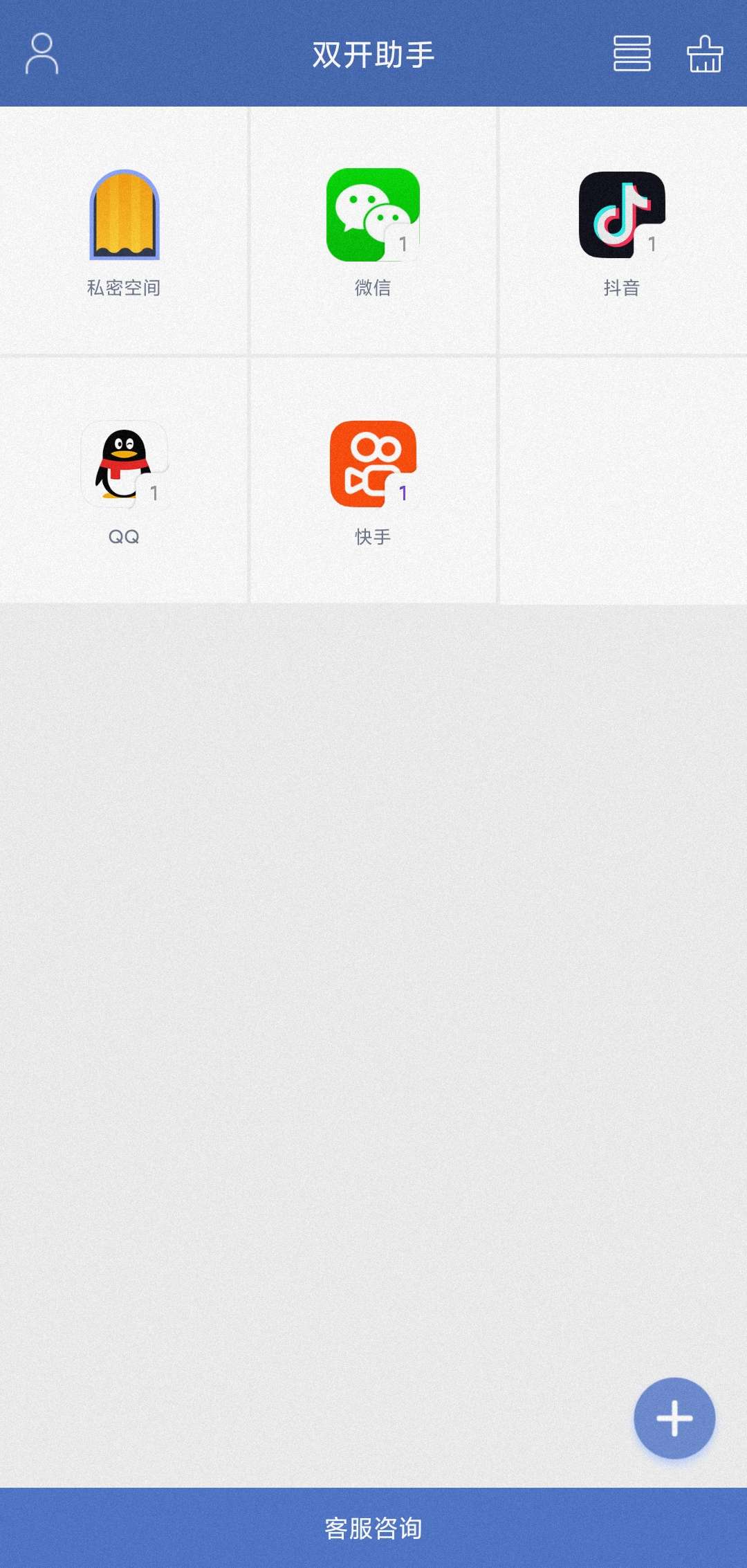Add a new app with plus button
This screenshot has width=747, height=1568.
674,1418
